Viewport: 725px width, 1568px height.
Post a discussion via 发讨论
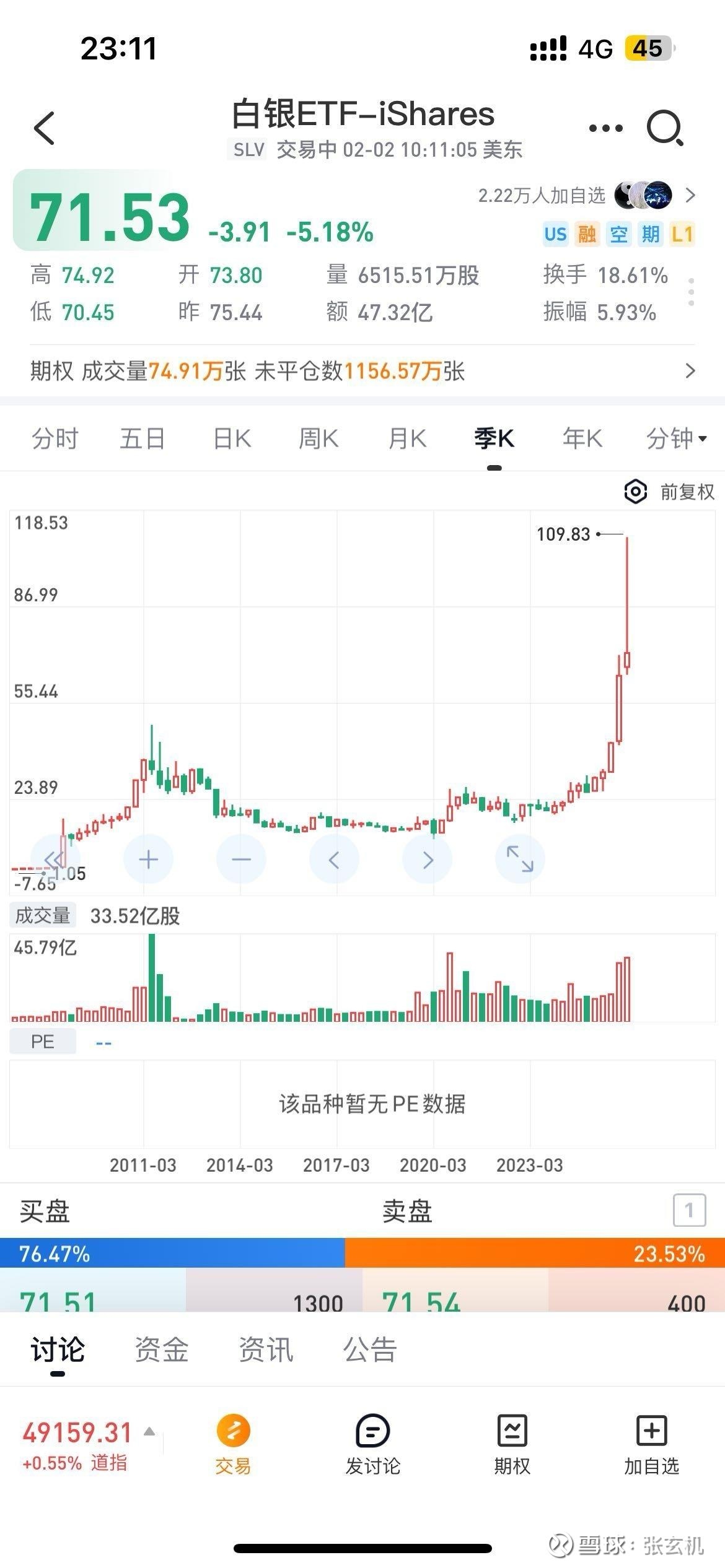pyautogui.click(x=372, y=1445)
